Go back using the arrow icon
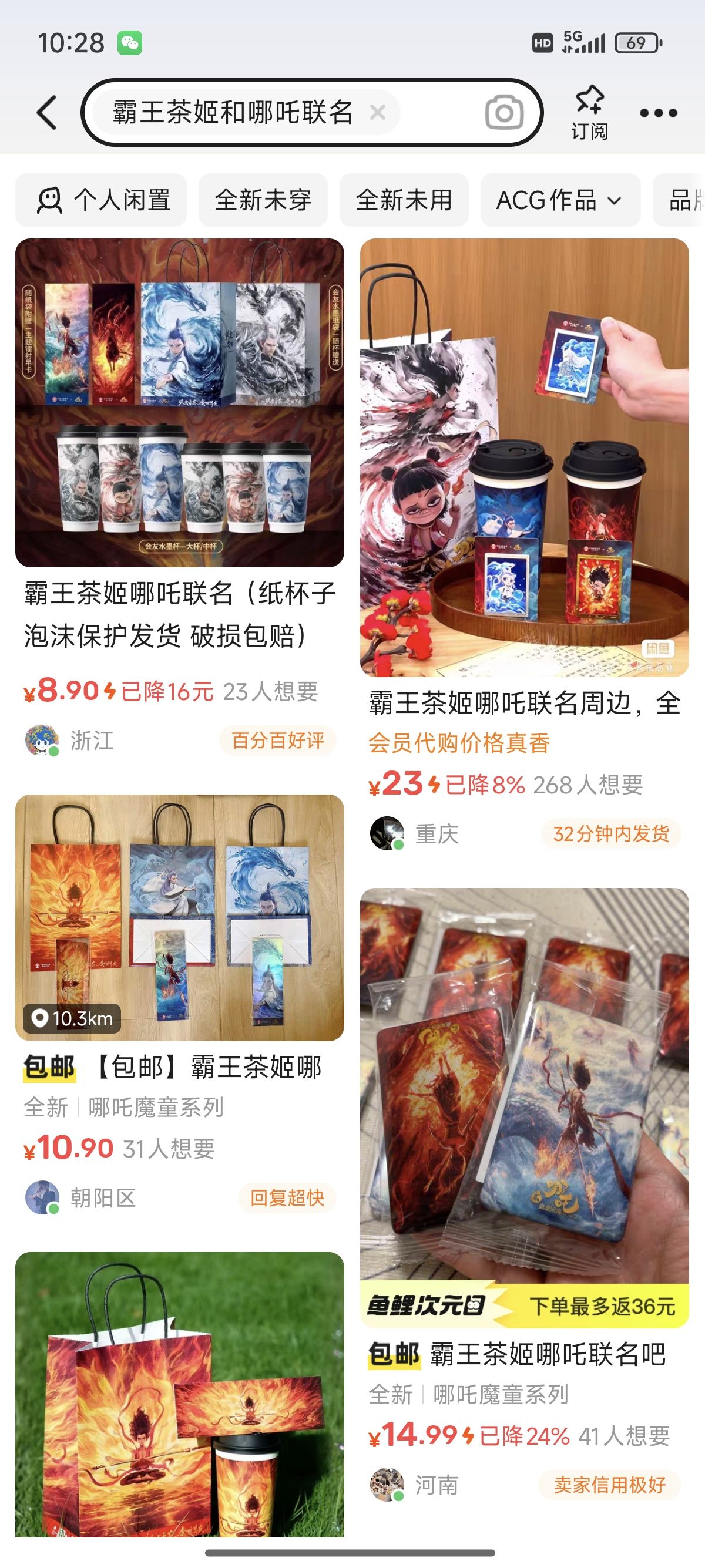The height and width of the screenshot is (1568, 705). (47, 113)
